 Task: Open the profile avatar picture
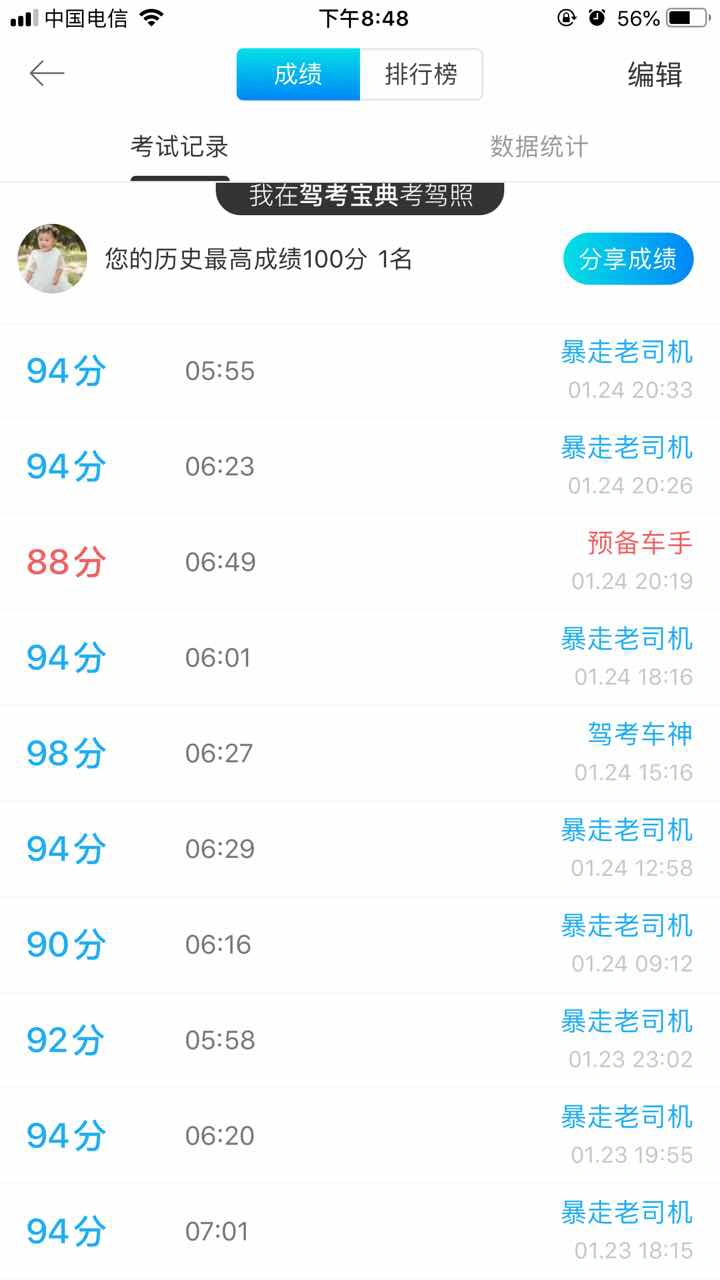(x=52, y=258)
